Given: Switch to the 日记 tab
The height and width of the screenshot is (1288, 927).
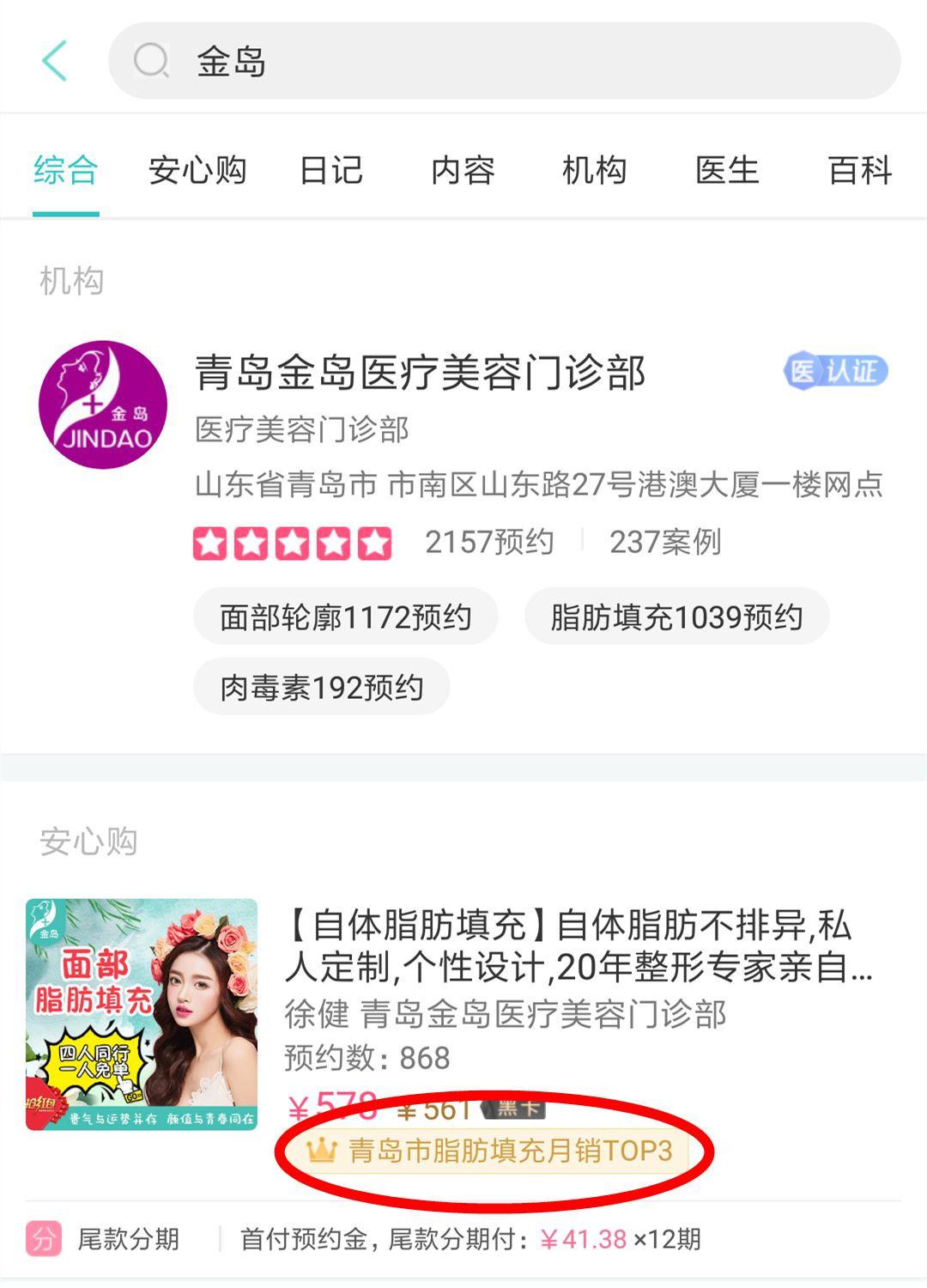Looking at the screenshot, I should tap(330, 170).
